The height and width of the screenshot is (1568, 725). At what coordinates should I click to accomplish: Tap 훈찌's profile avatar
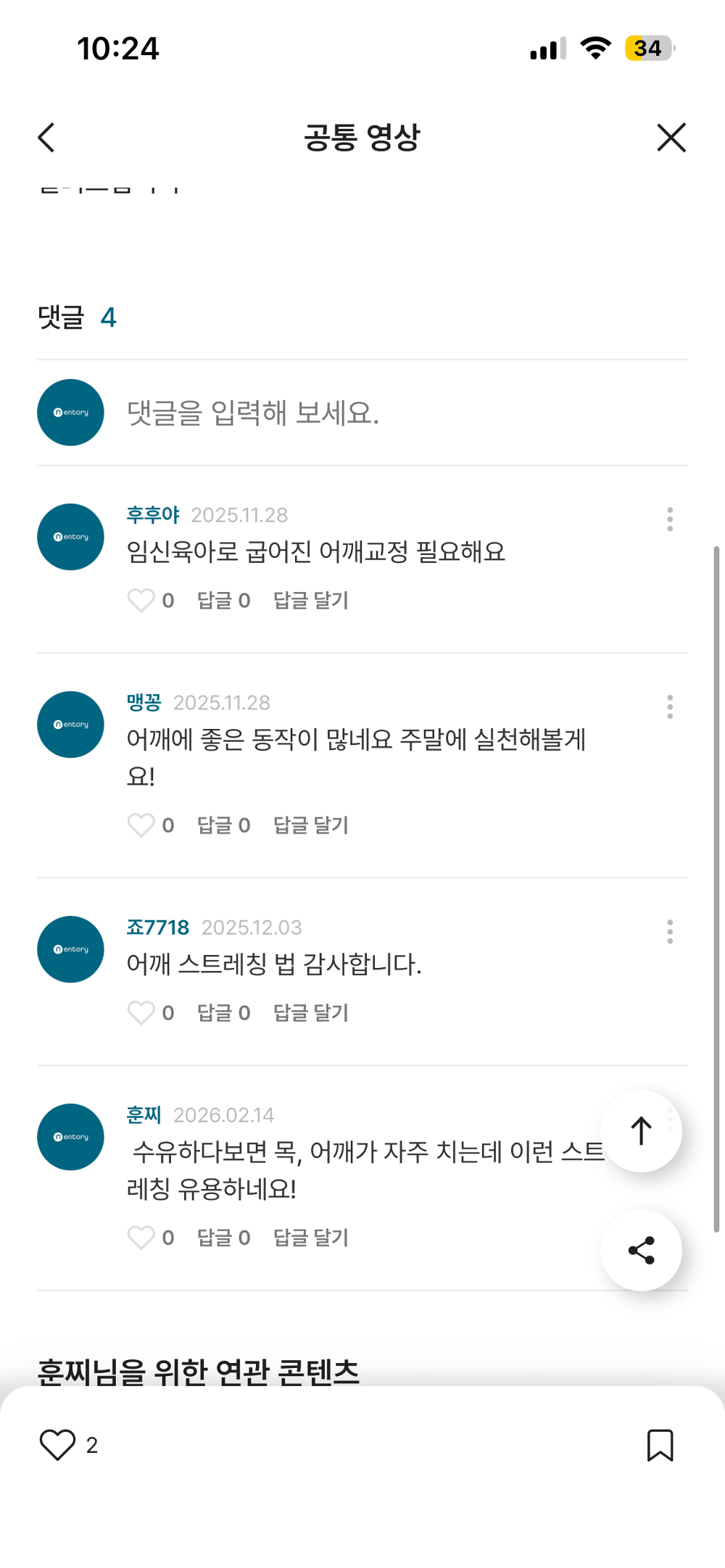click(x=70, y=1136)
